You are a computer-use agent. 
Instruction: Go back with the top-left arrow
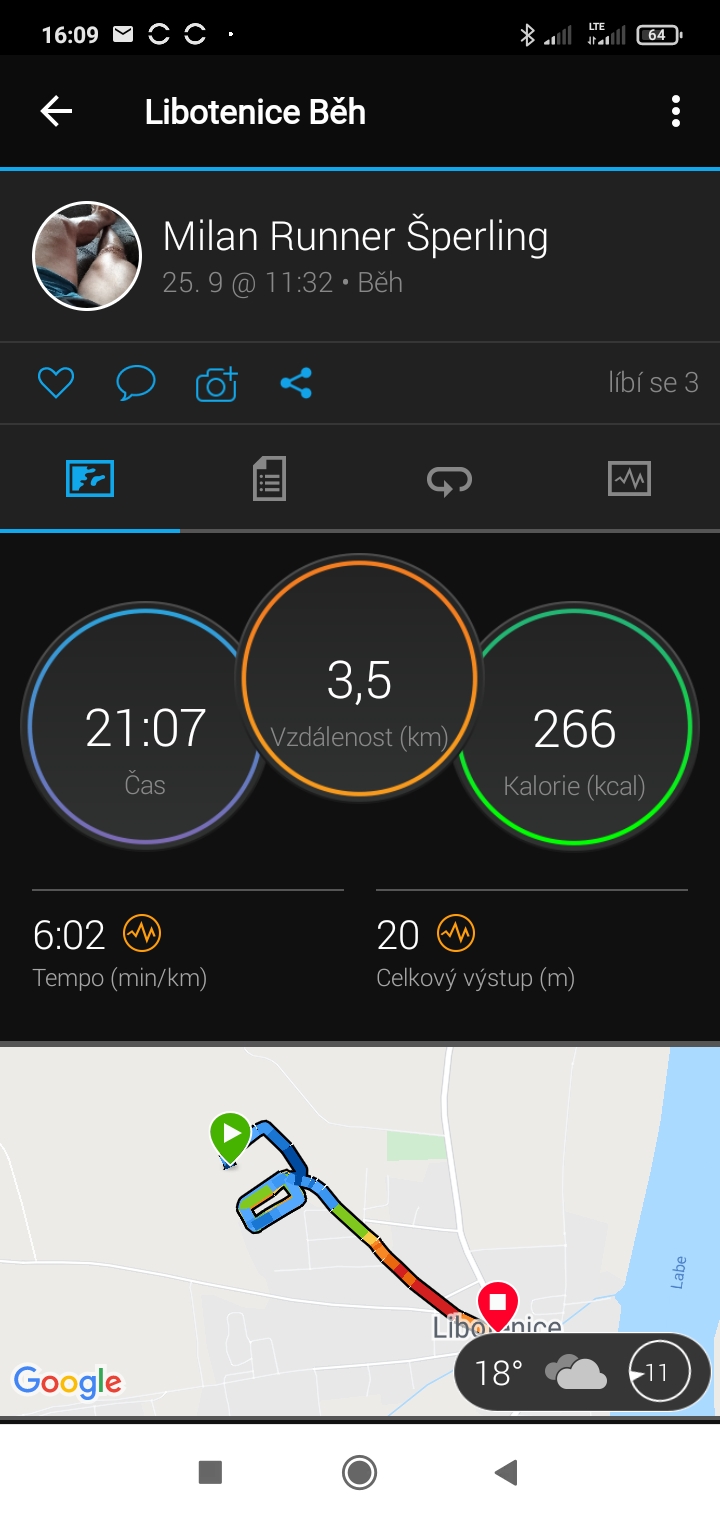(x=56, y=111)
